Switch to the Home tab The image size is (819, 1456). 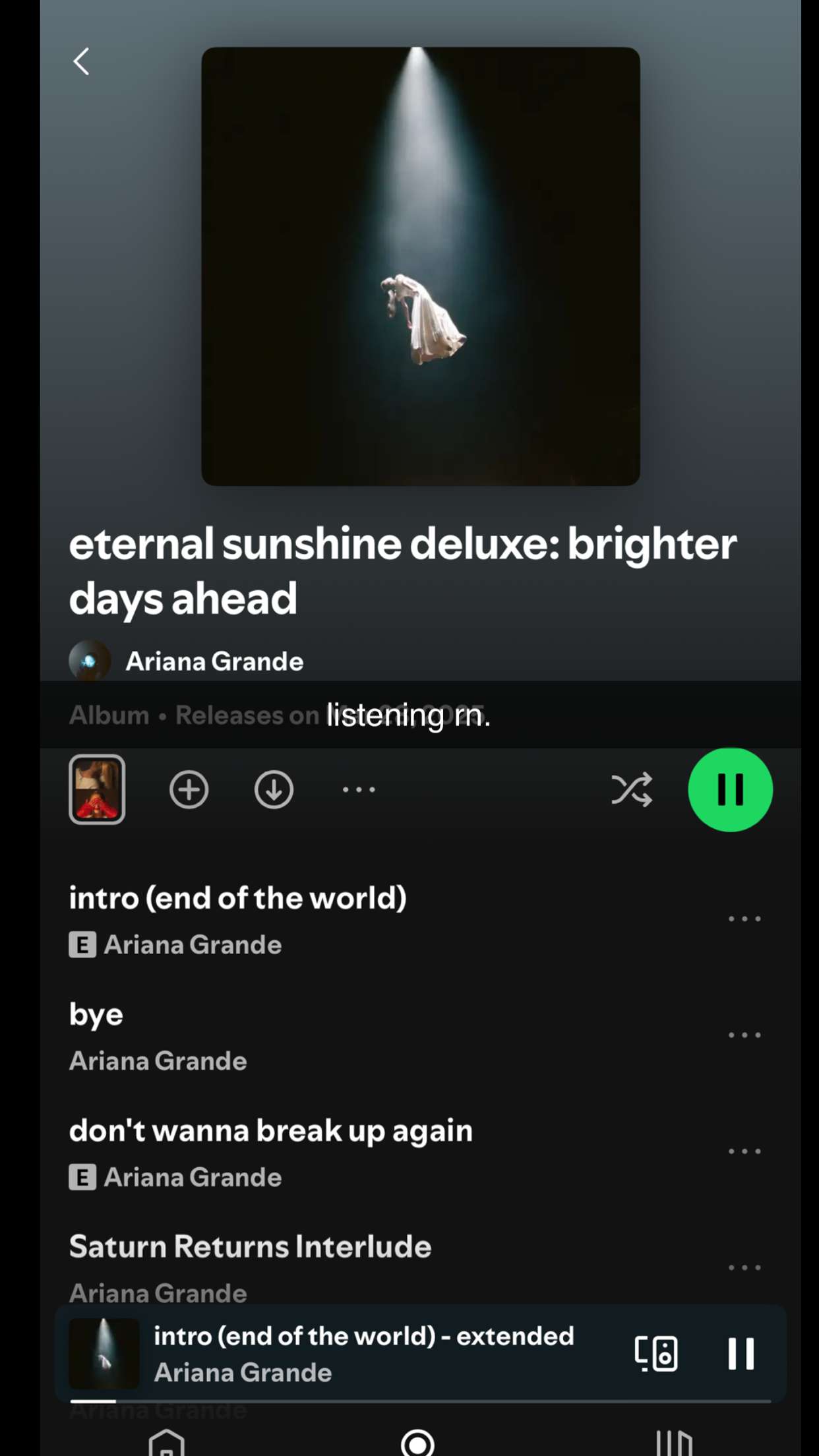pos(167,1443)
